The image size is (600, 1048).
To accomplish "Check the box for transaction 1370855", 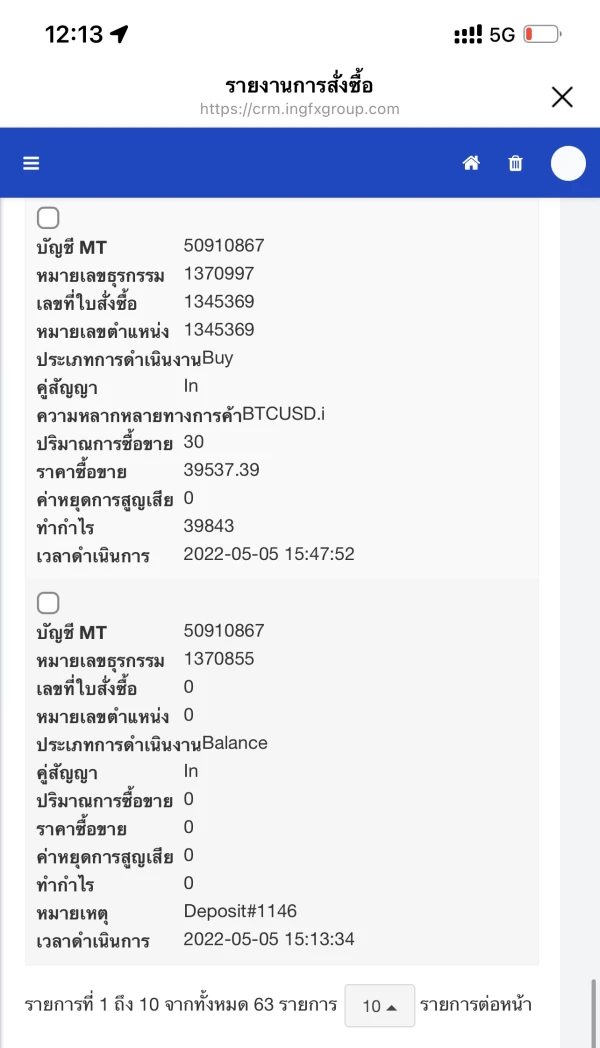I will pos(48,603).
